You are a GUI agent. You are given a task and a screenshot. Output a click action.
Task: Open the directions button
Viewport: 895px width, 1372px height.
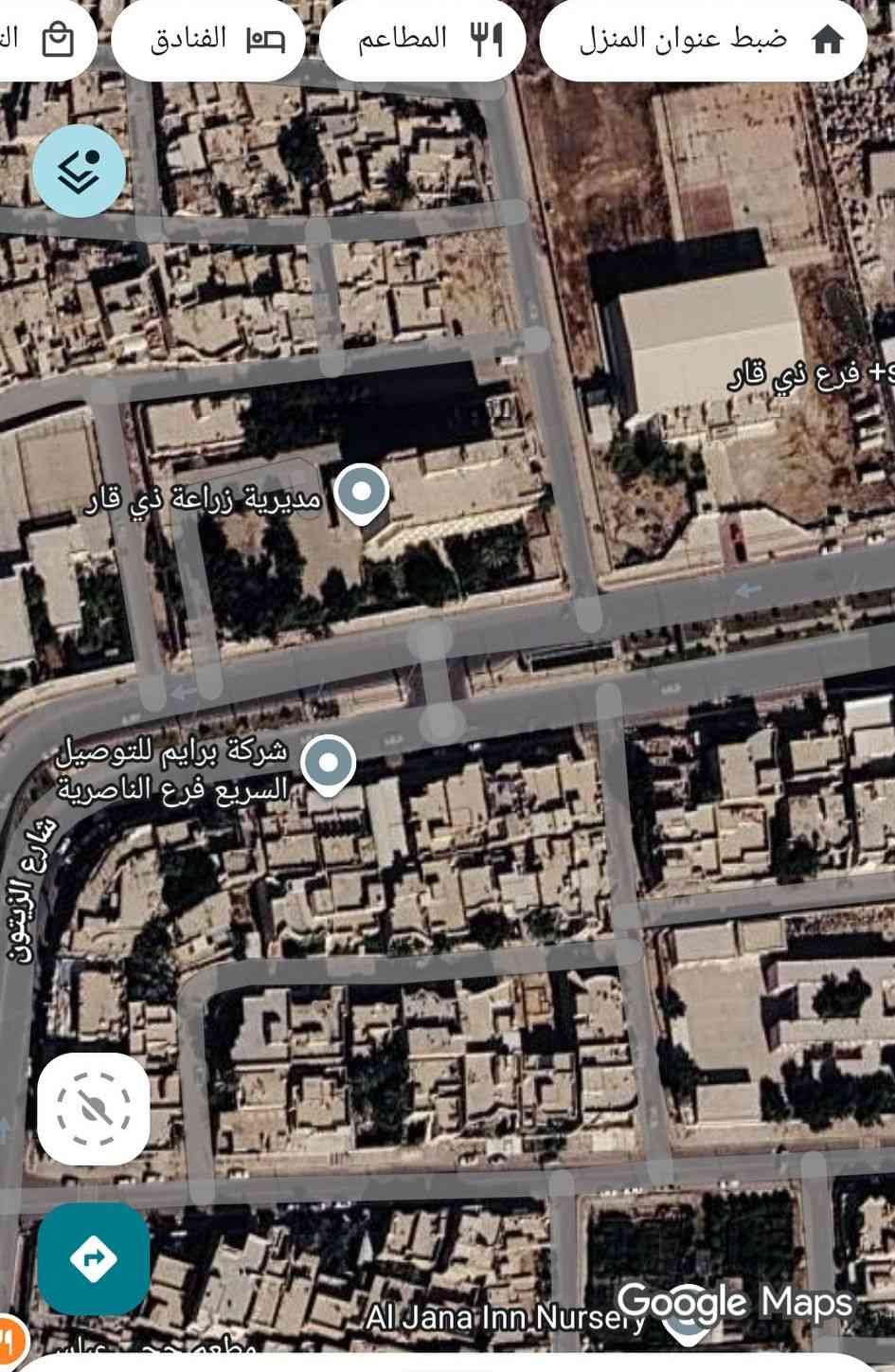(x=93, y=1259)
